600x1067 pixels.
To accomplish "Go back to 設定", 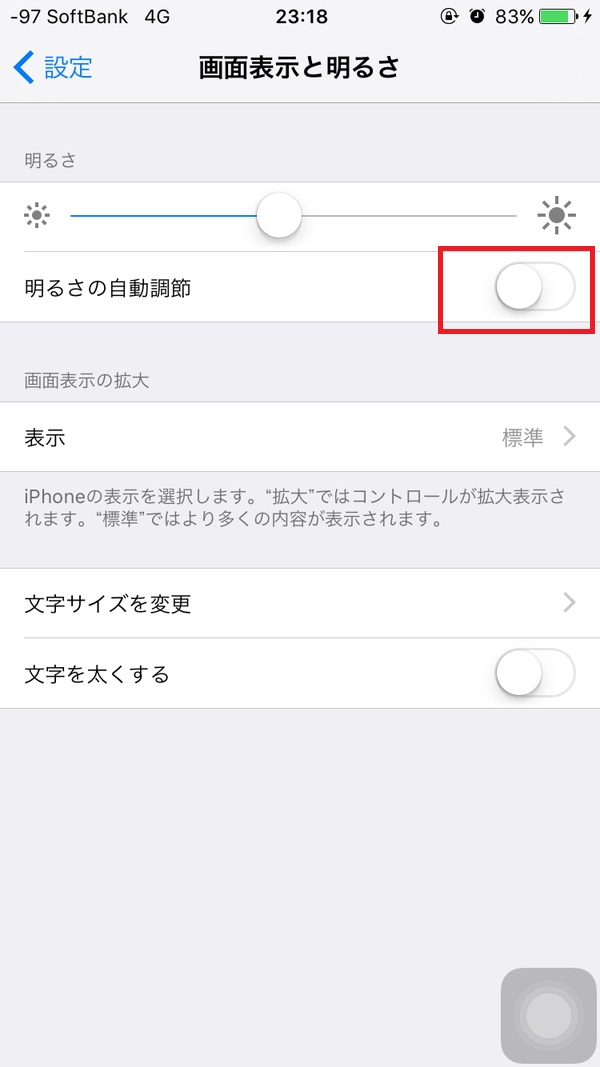I will 53,68.
